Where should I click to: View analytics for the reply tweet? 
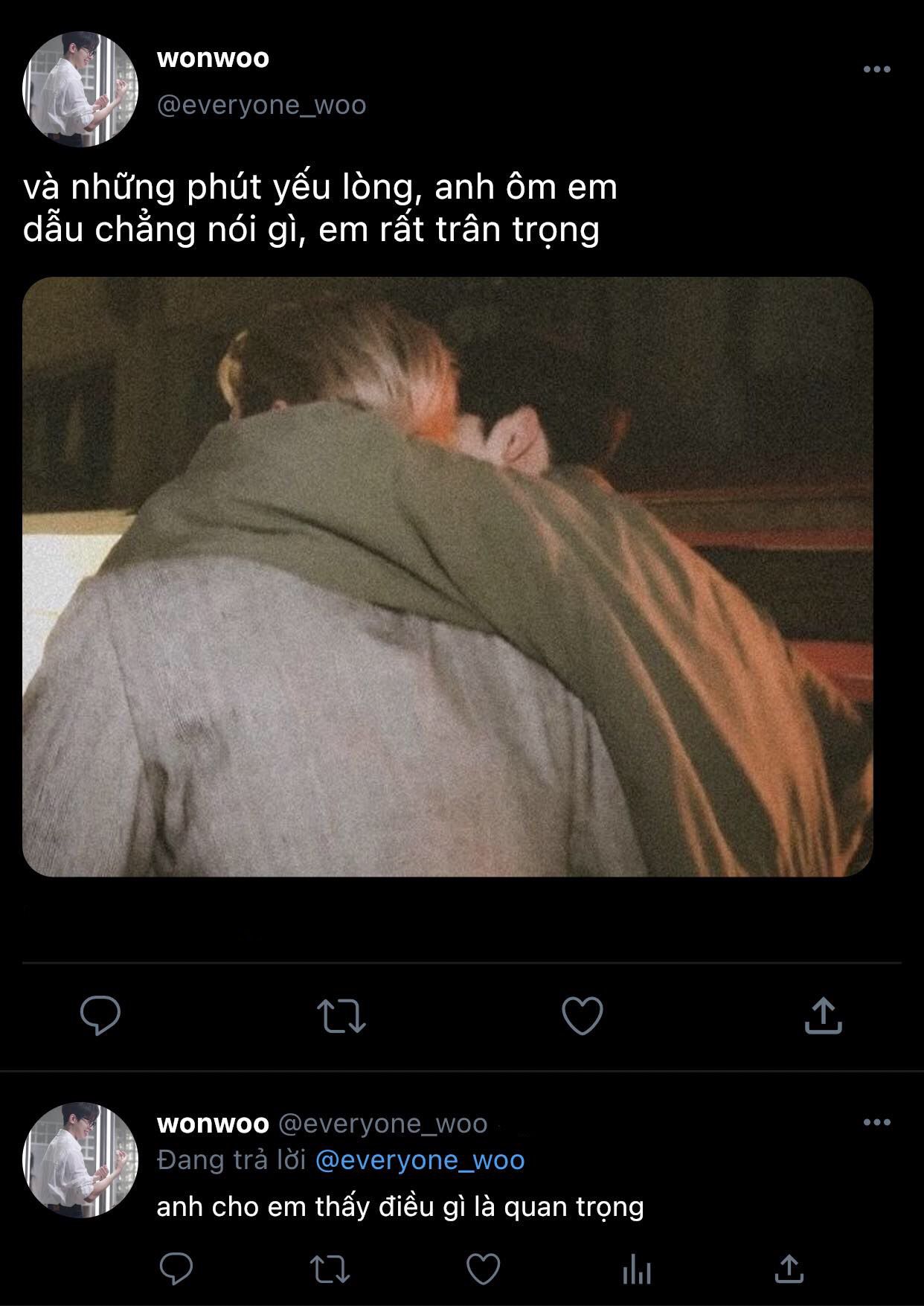[x=636, y=1270]
